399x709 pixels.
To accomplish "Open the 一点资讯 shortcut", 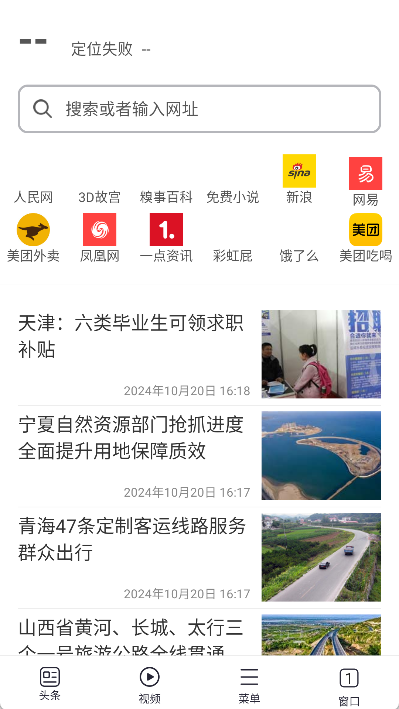I will pyautogui.click(x=166, y=238).
